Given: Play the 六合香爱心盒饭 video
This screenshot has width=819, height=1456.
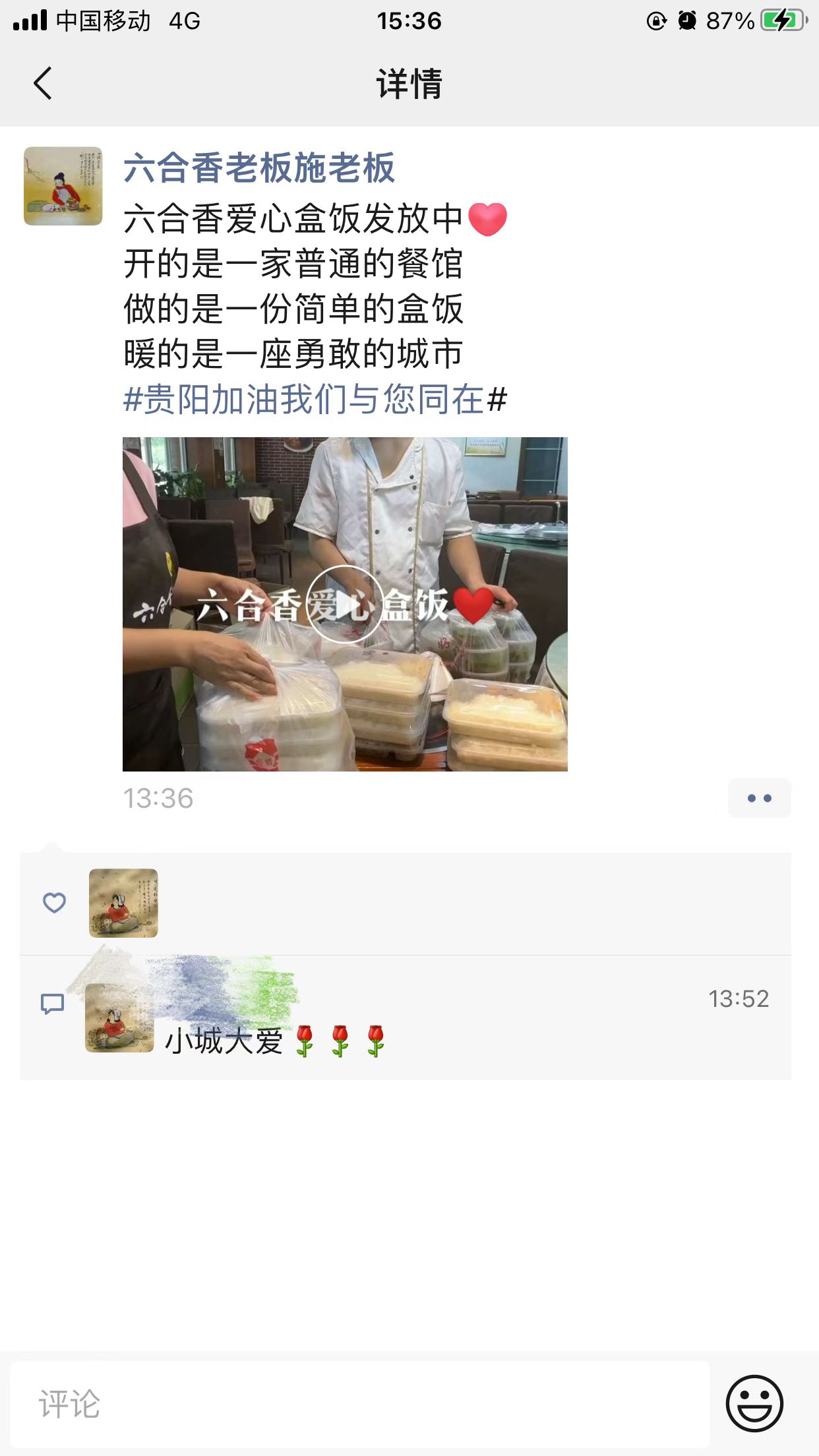Looking at the screenshot, I should pos(344,604).
